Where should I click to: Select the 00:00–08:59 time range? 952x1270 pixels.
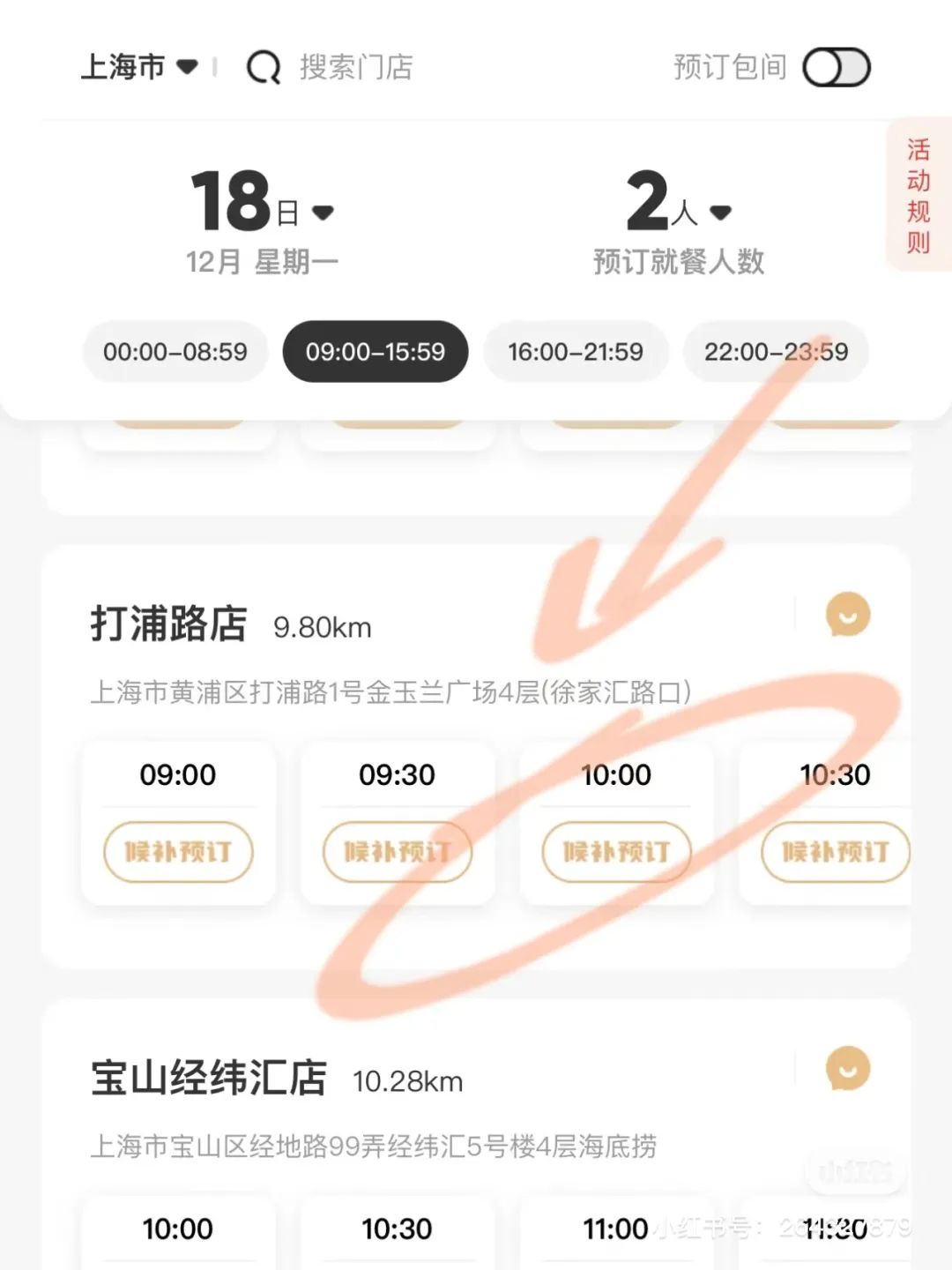tap(175, 352)
